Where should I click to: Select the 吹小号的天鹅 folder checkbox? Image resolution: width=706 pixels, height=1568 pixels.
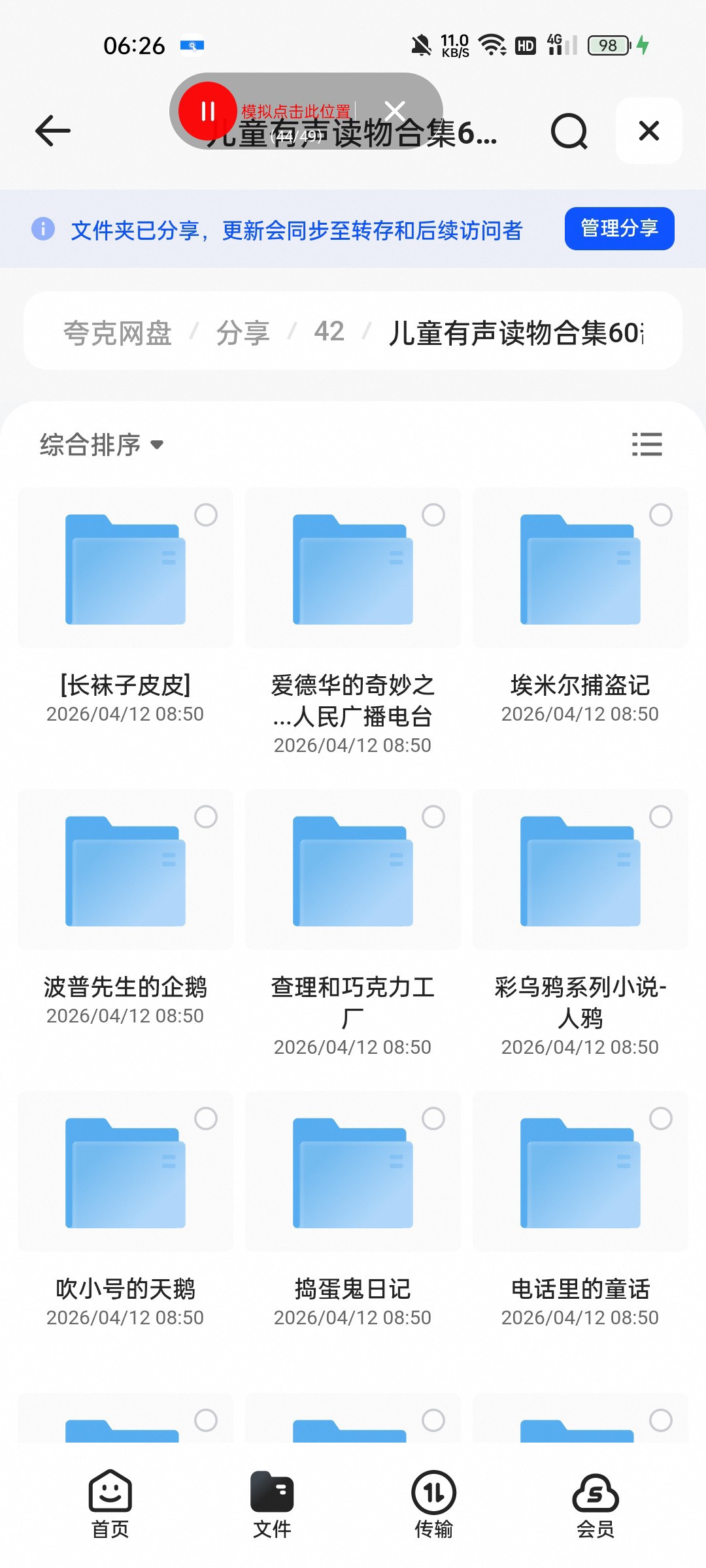(206, 1119)
